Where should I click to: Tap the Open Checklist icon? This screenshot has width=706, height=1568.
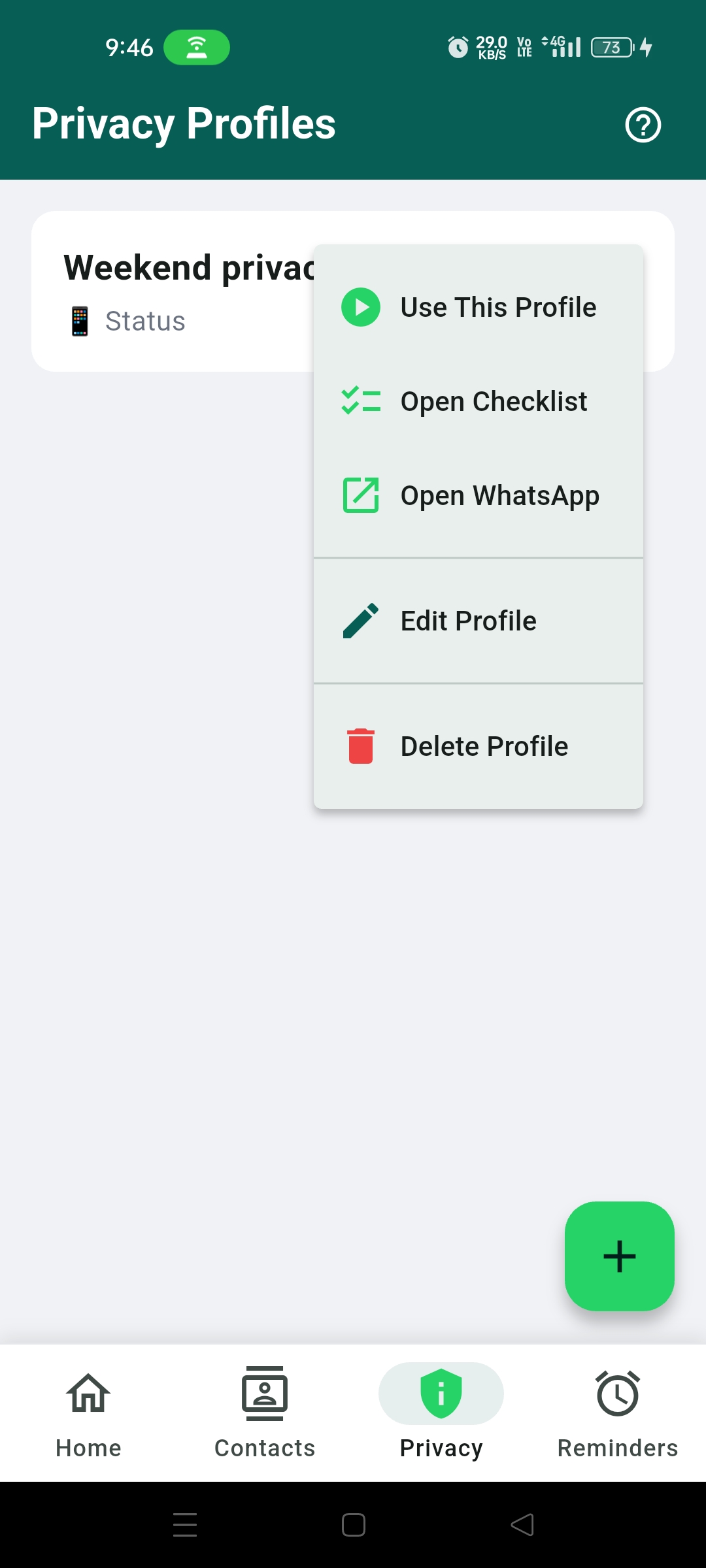tap(361, 400)
